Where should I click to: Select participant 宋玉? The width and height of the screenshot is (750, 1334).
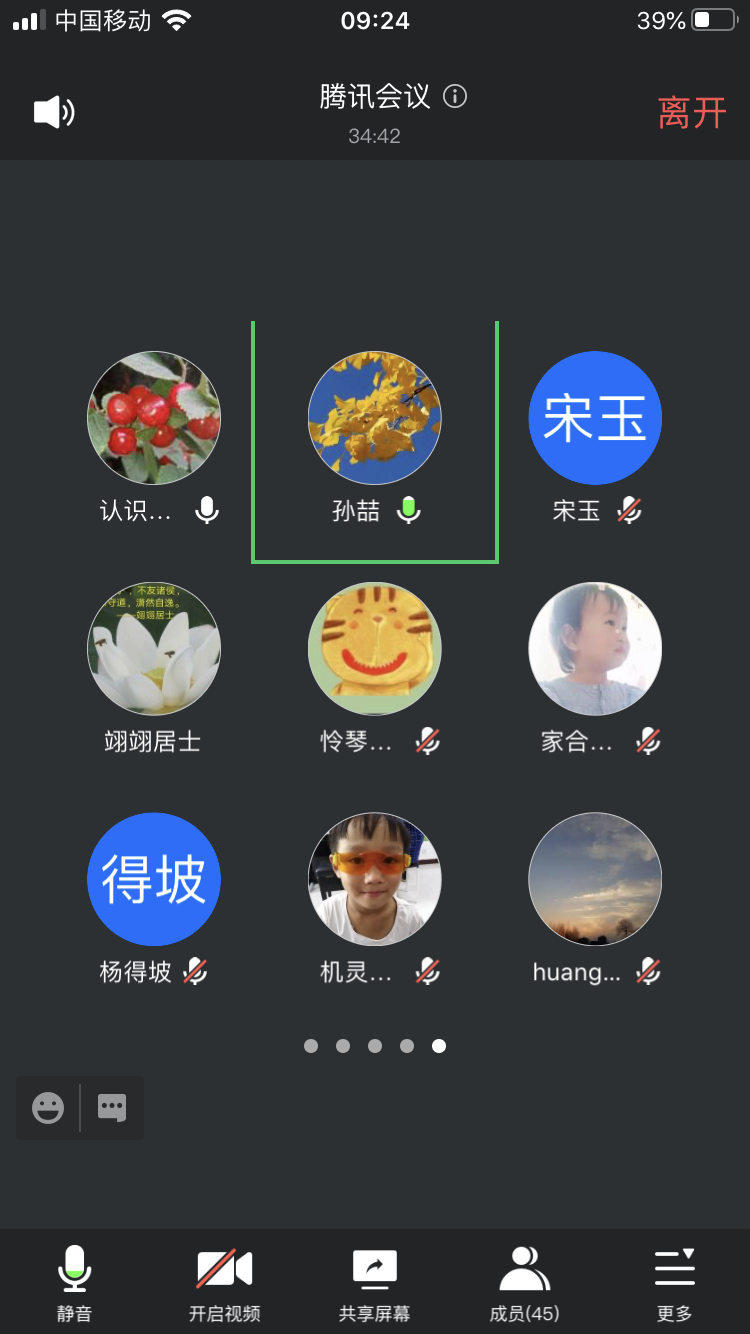(x=595, y=418)
